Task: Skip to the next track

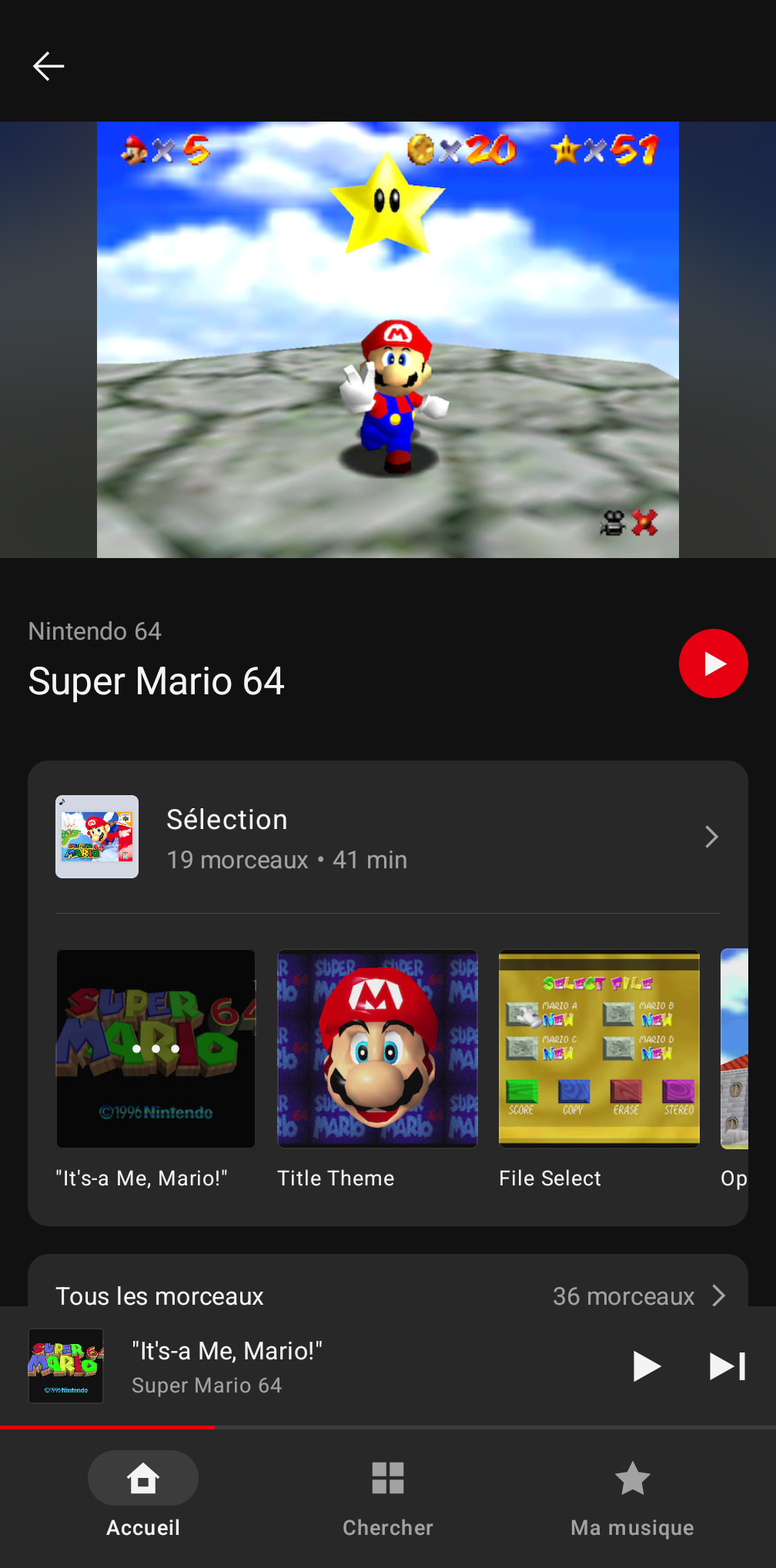Action: point(727,1366)
